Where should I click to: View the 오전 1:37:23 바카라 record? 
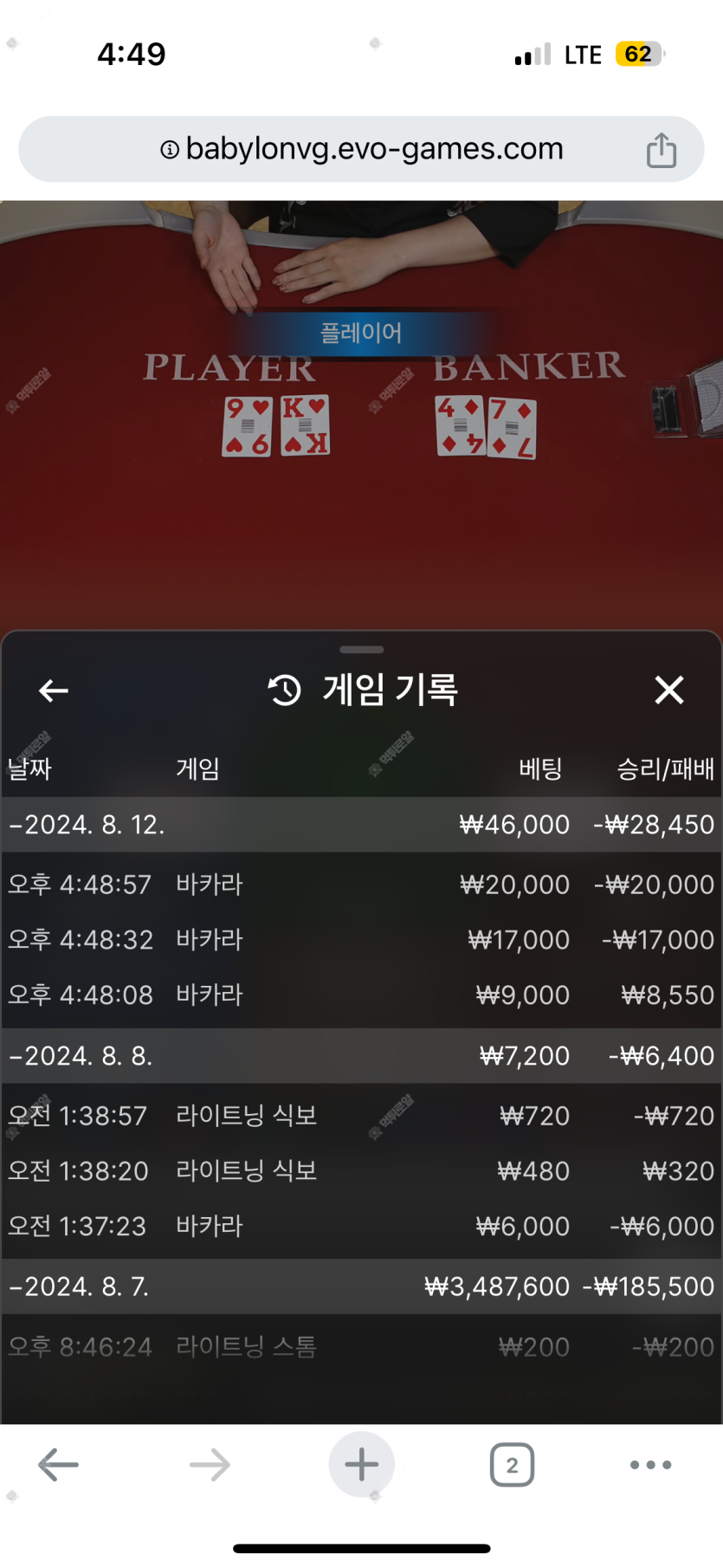[361, 1226]
